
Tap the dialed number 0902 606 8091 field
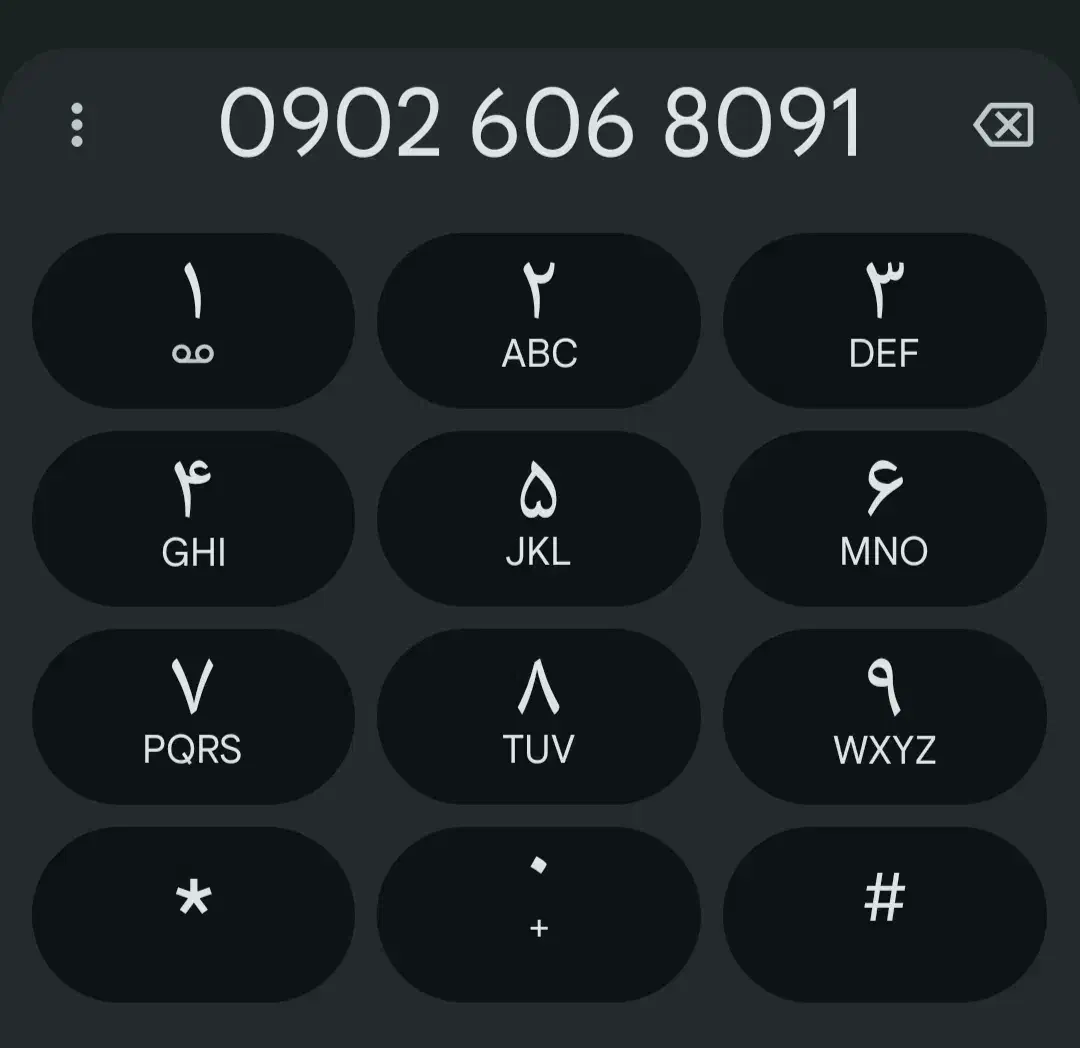(x=540, y=124)
